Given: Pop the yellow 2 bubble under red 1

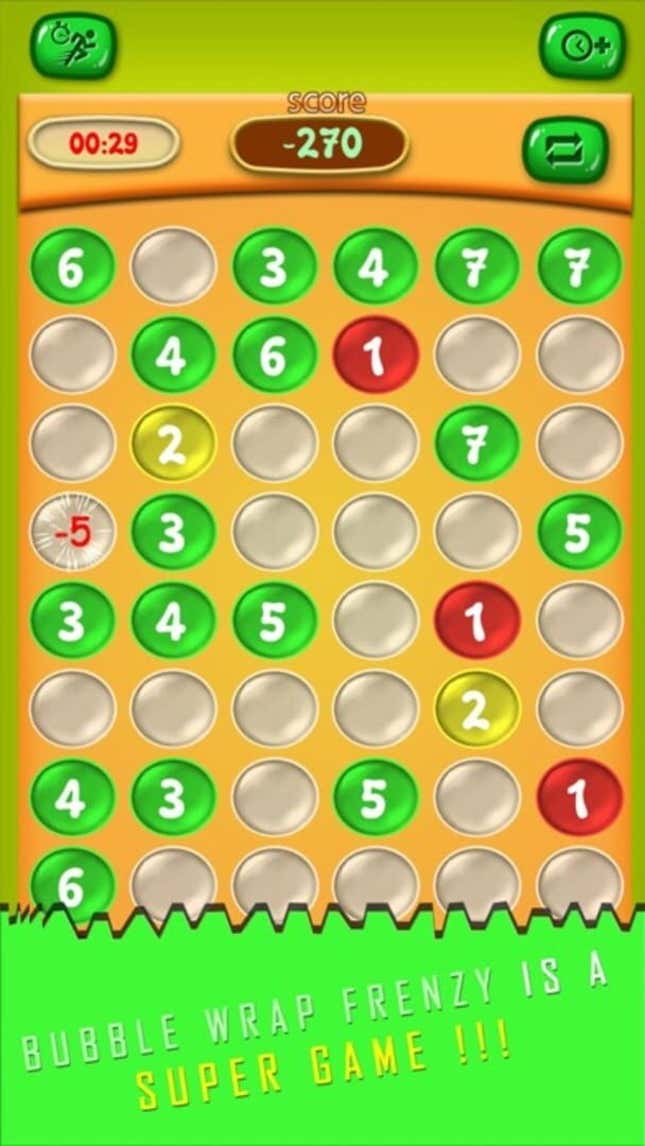Looking at the screenshot, I should pos(476,709).
